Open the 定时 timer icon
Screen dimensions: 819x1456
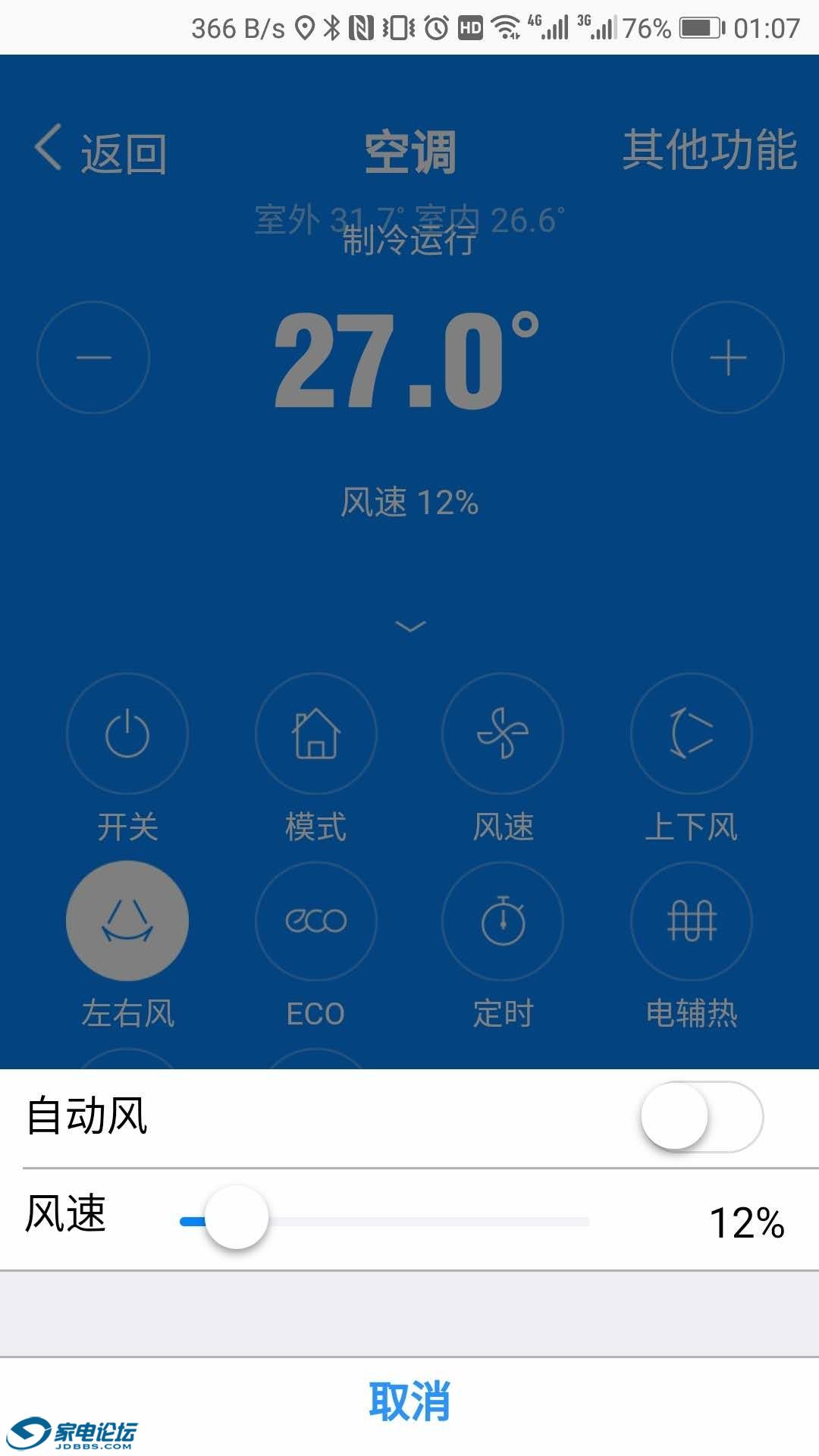[x=502, y=920]
